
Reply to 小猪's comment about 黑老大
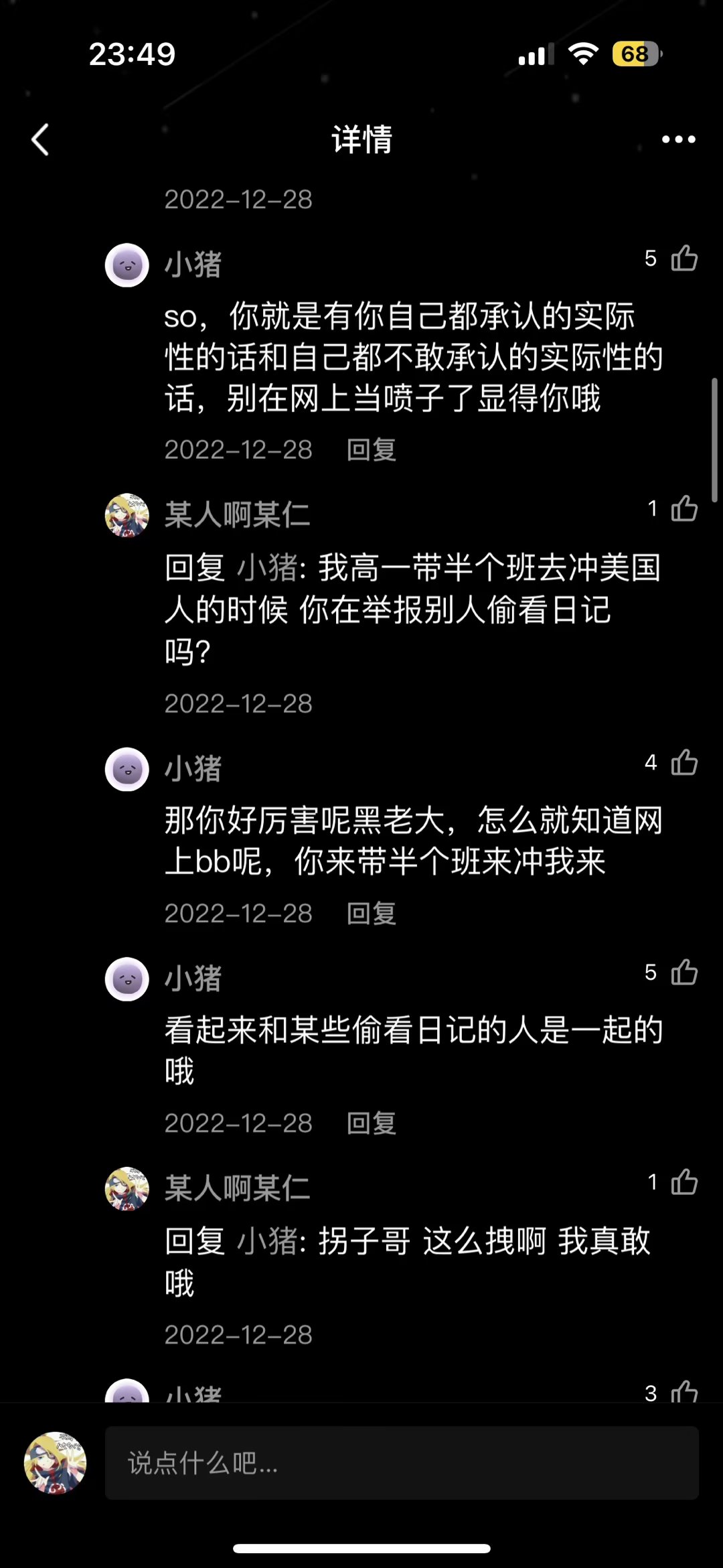(372, 914)
